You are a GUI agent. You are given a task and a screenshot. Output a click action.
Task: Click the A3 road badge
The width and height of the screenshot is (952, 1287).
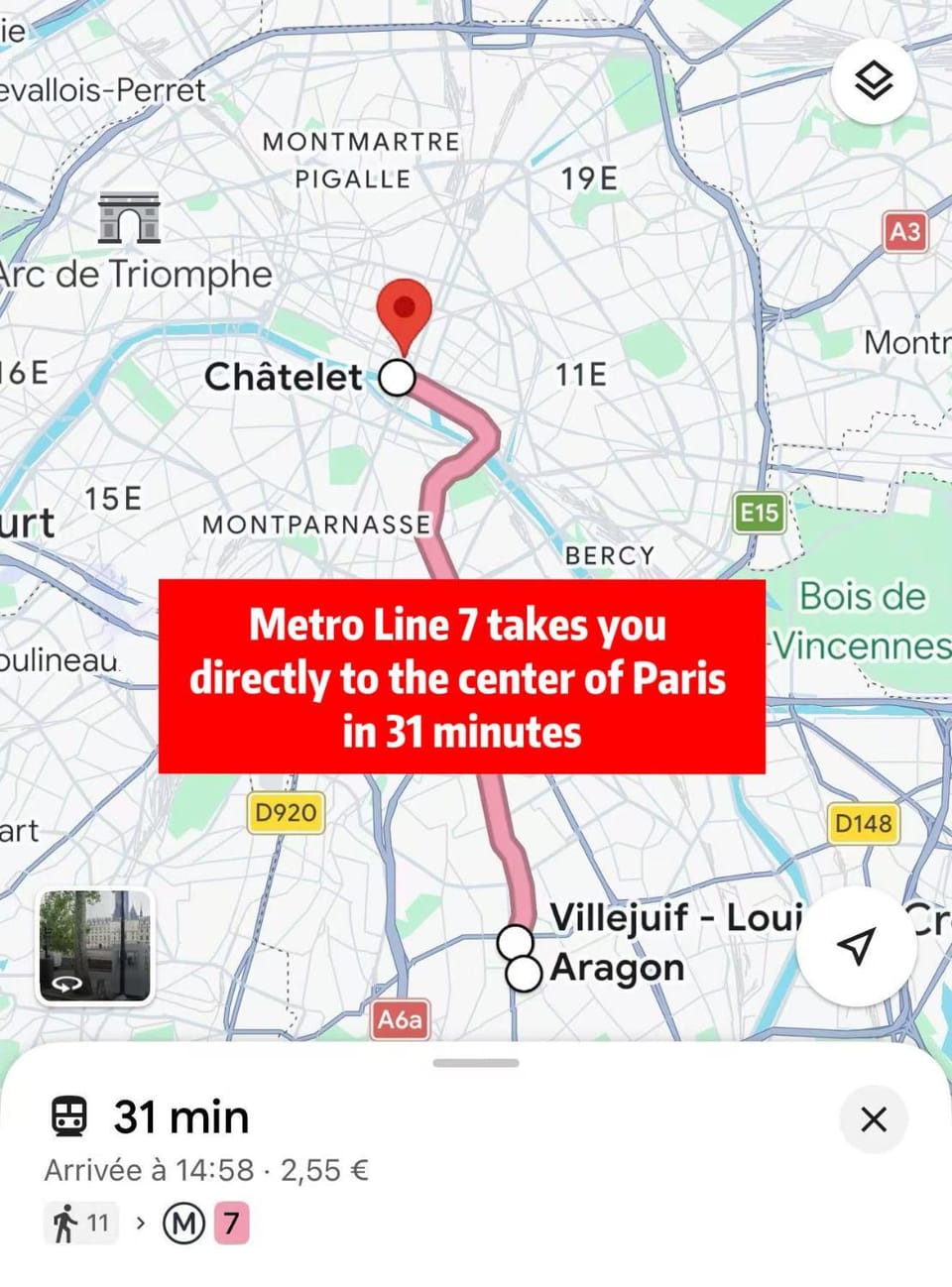[x=904, y=230]
